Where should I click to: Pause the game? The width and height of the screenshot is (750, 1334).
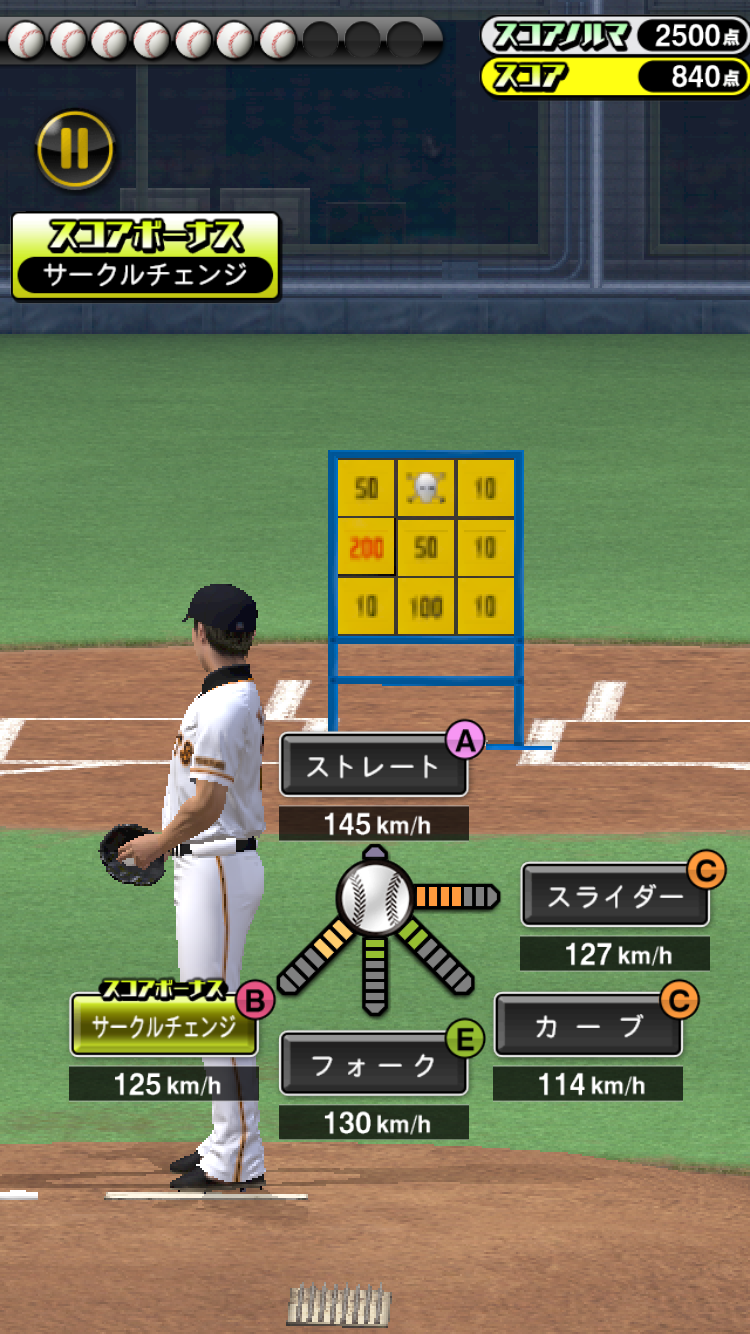75,149
